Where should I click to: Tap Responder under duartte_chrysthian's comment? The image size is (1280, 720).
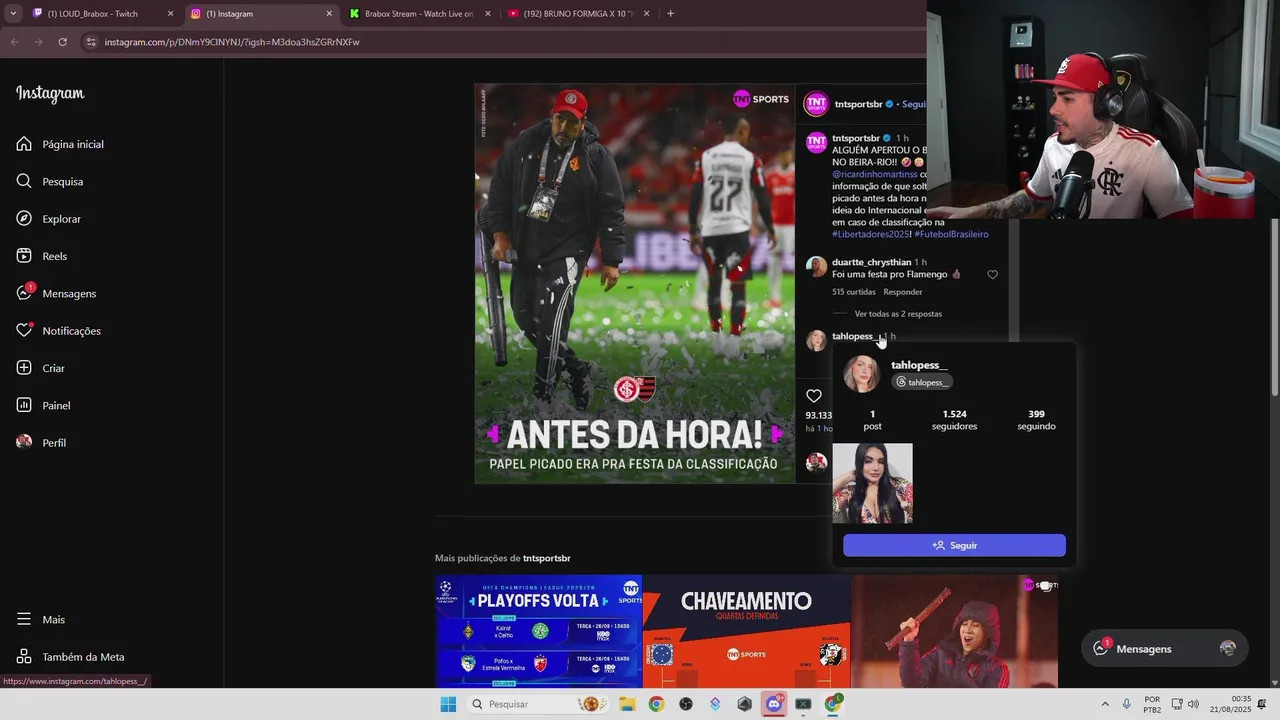coord(903,292)
